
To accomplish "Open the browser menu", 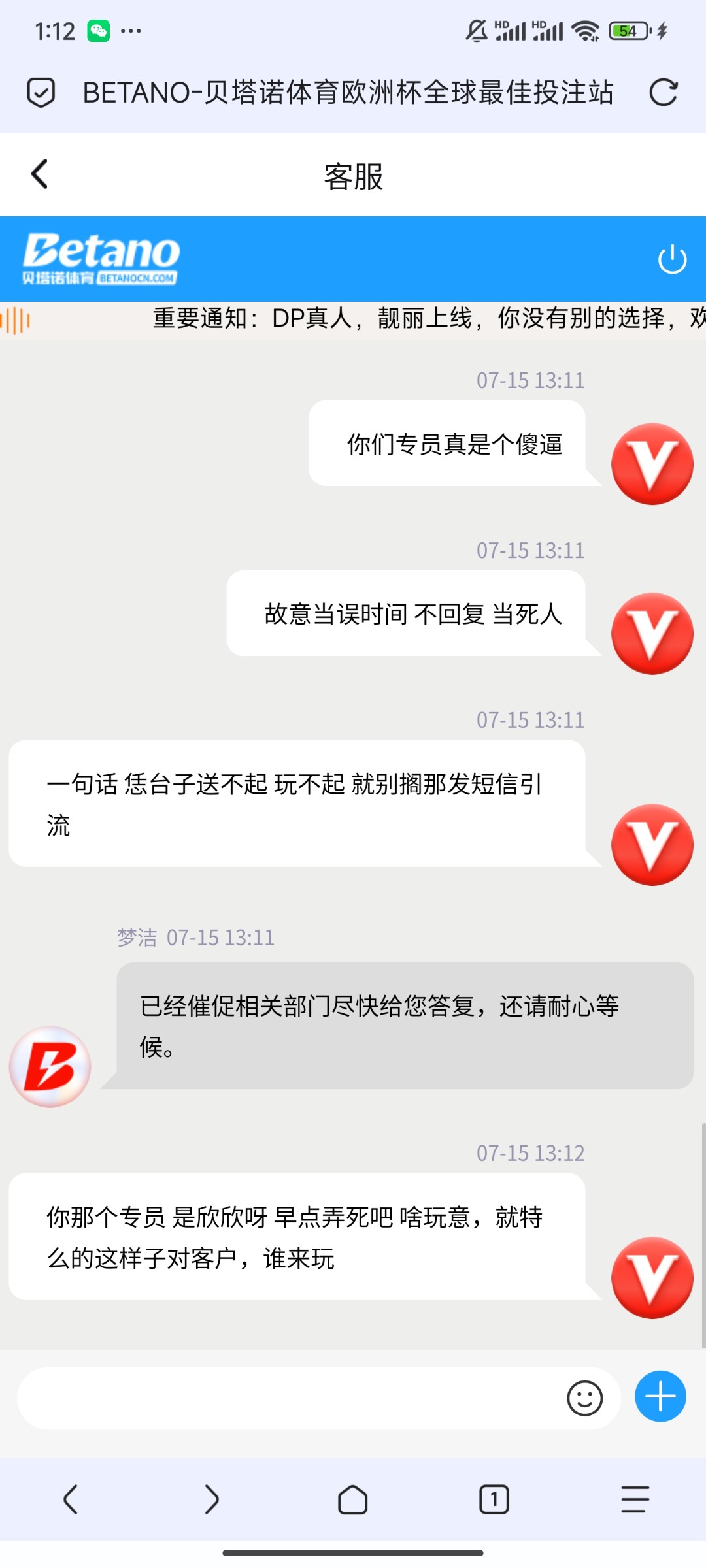I will (x=635, y=1499).
